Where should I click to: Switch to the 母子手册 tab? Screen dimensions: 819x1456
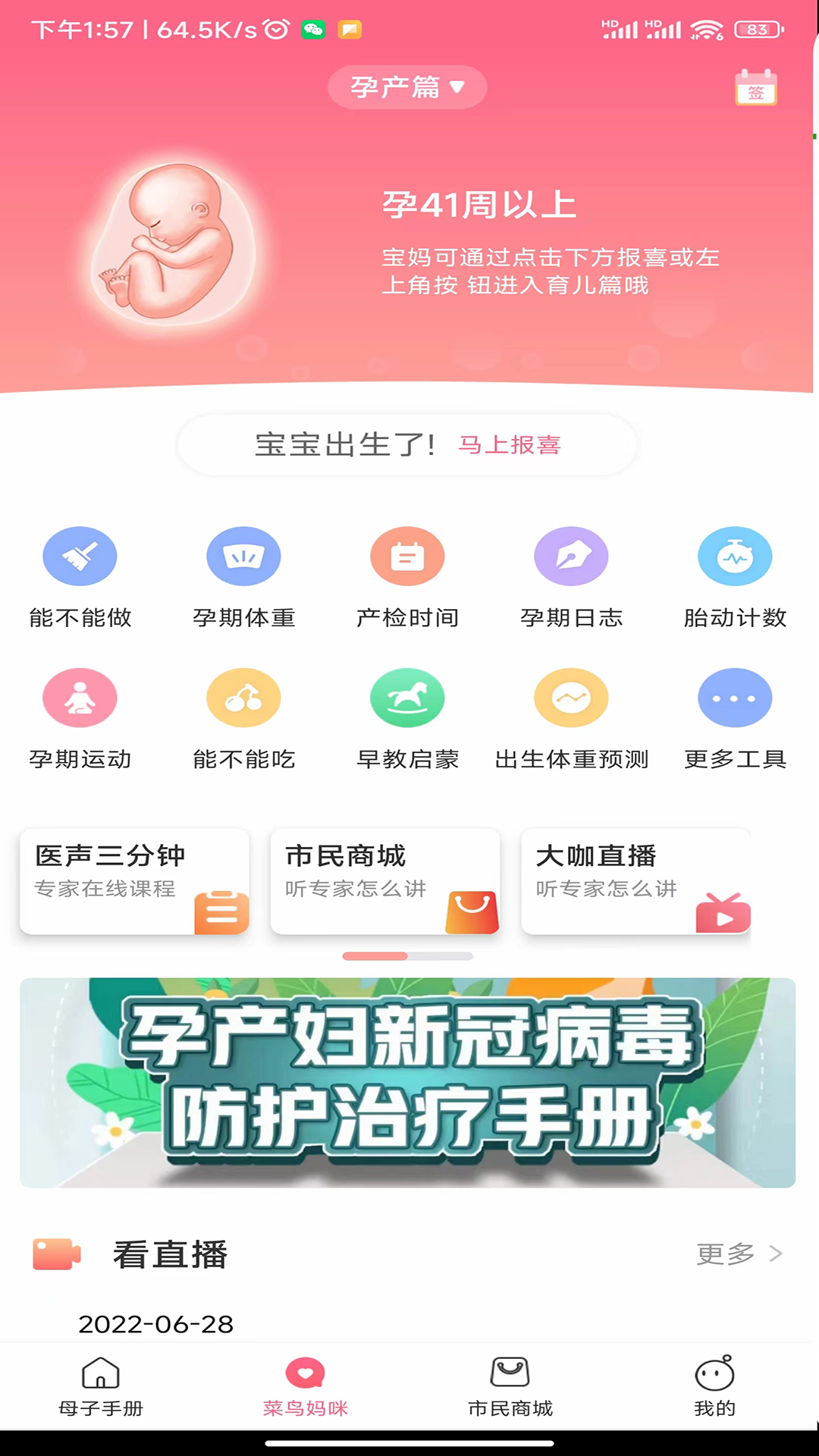(x=101, y=1386)
